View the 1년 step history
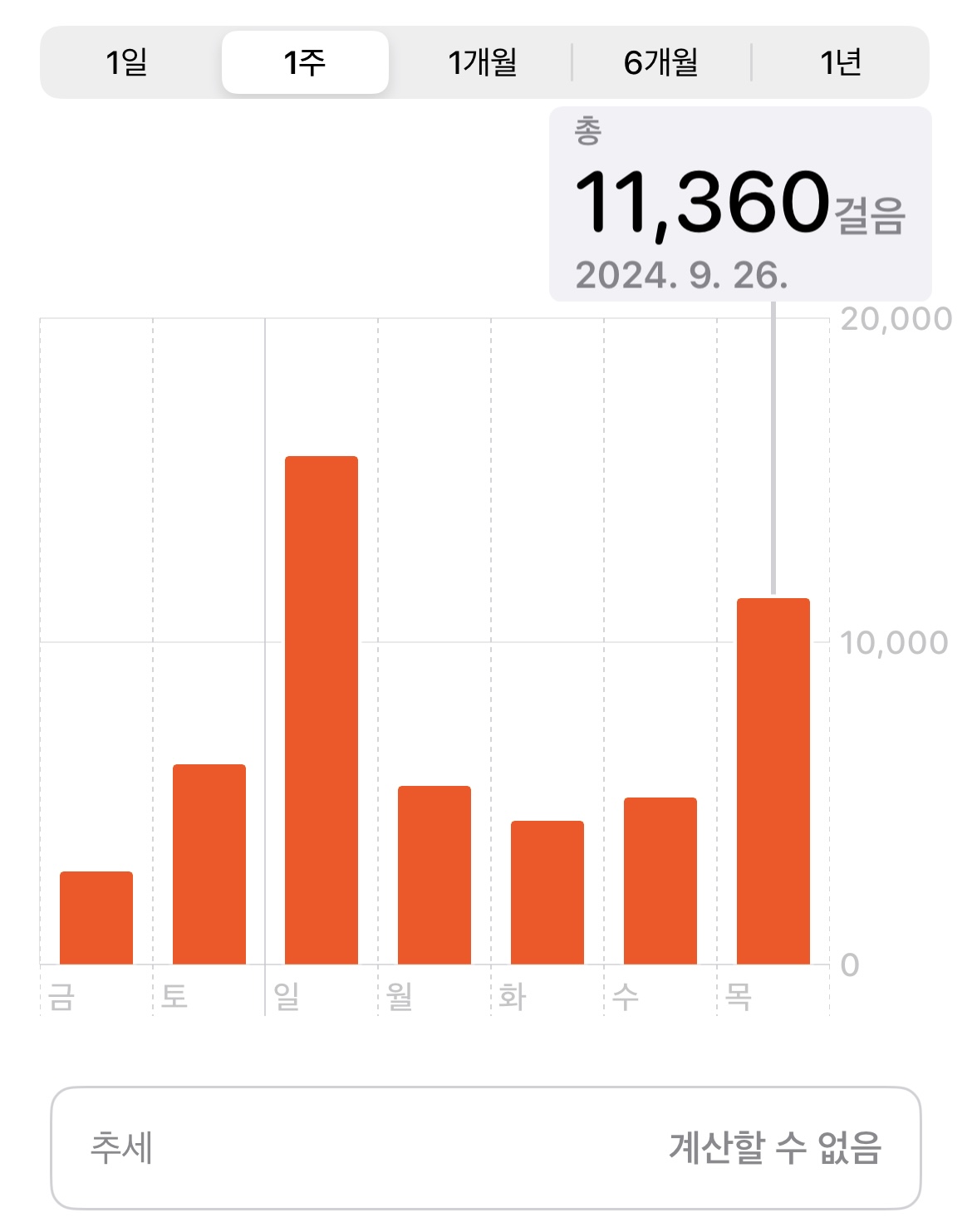Screen dimensions: 972x1232 [x=840, y=62]
